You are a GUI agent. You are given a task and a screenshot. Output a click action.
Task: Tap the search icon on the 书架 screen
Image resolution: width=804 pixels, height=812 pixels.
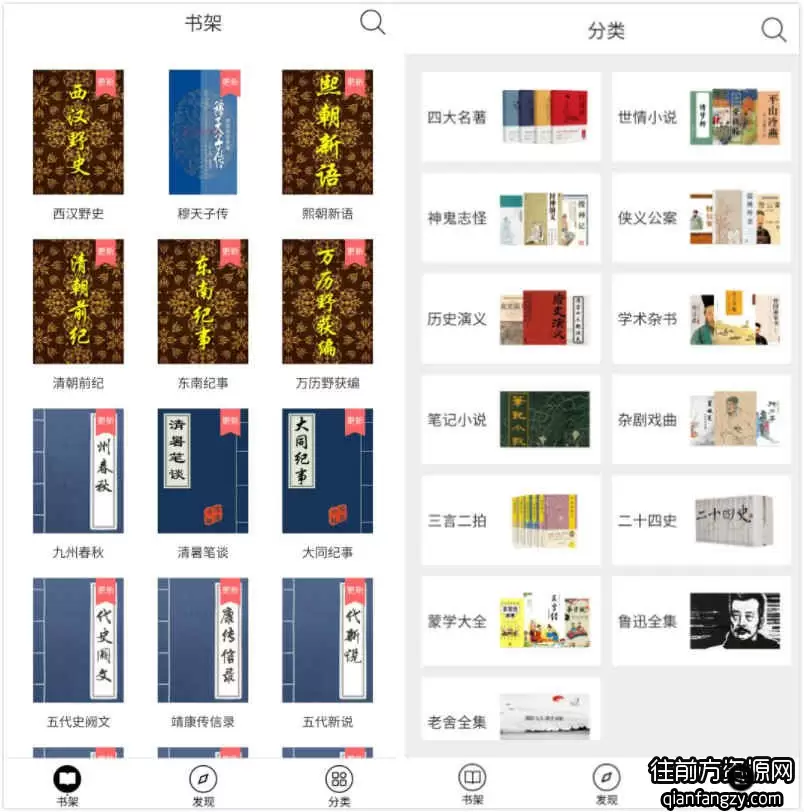click(372, 23)
